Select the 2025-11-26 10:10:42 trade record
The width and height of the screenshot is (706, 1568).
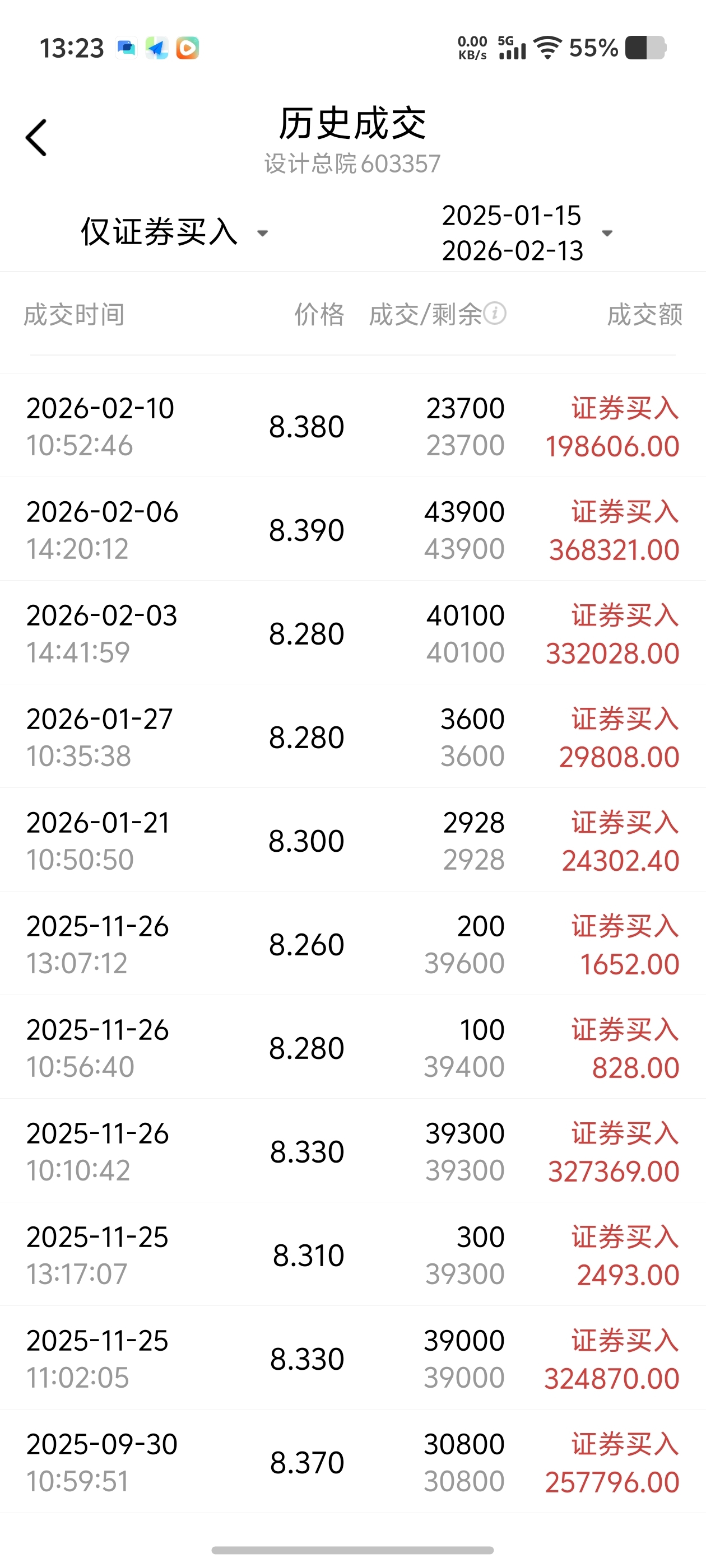coord(352,1151)
